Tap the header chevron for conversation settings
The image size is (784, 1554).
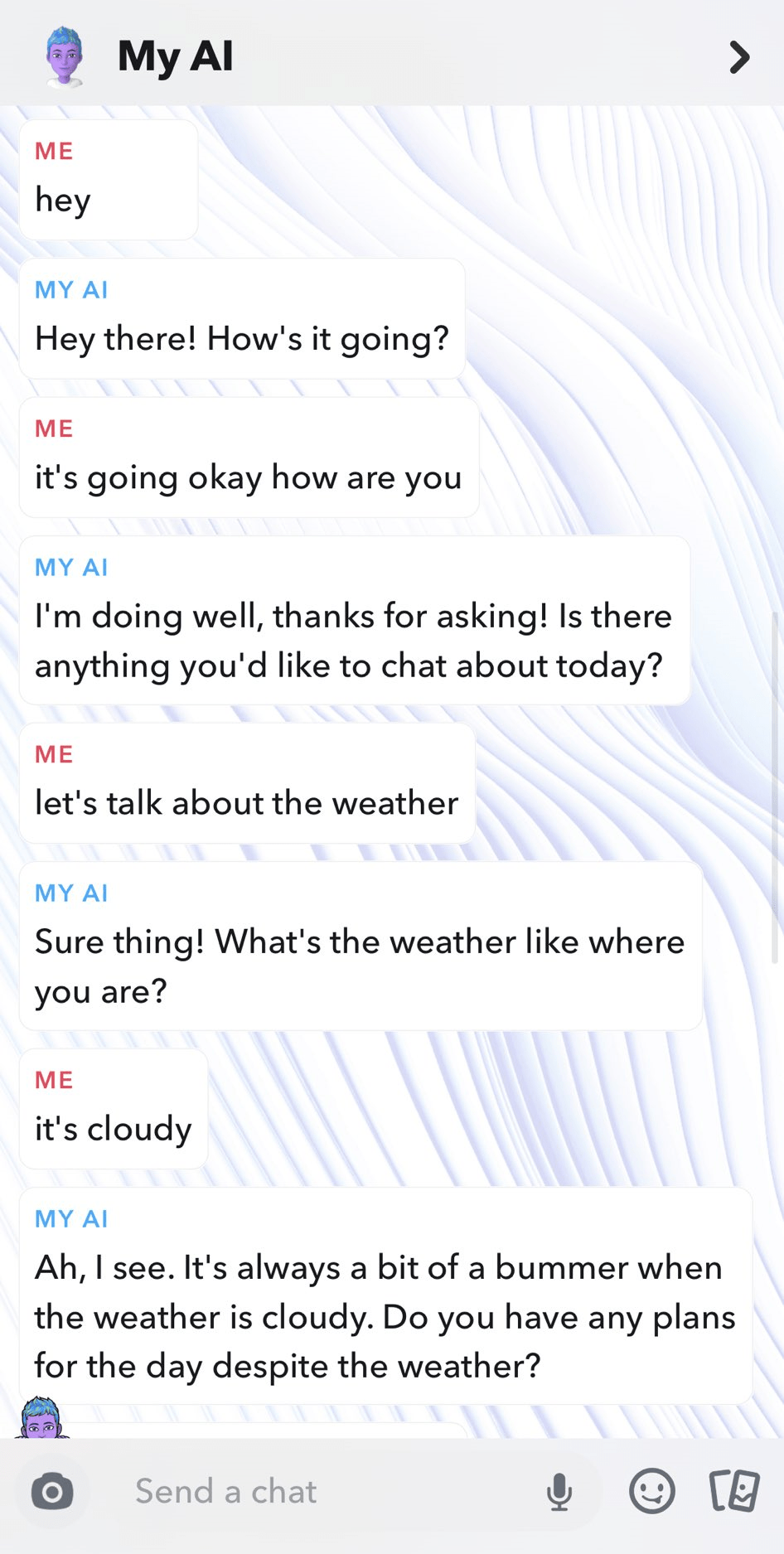pos(738,58)
